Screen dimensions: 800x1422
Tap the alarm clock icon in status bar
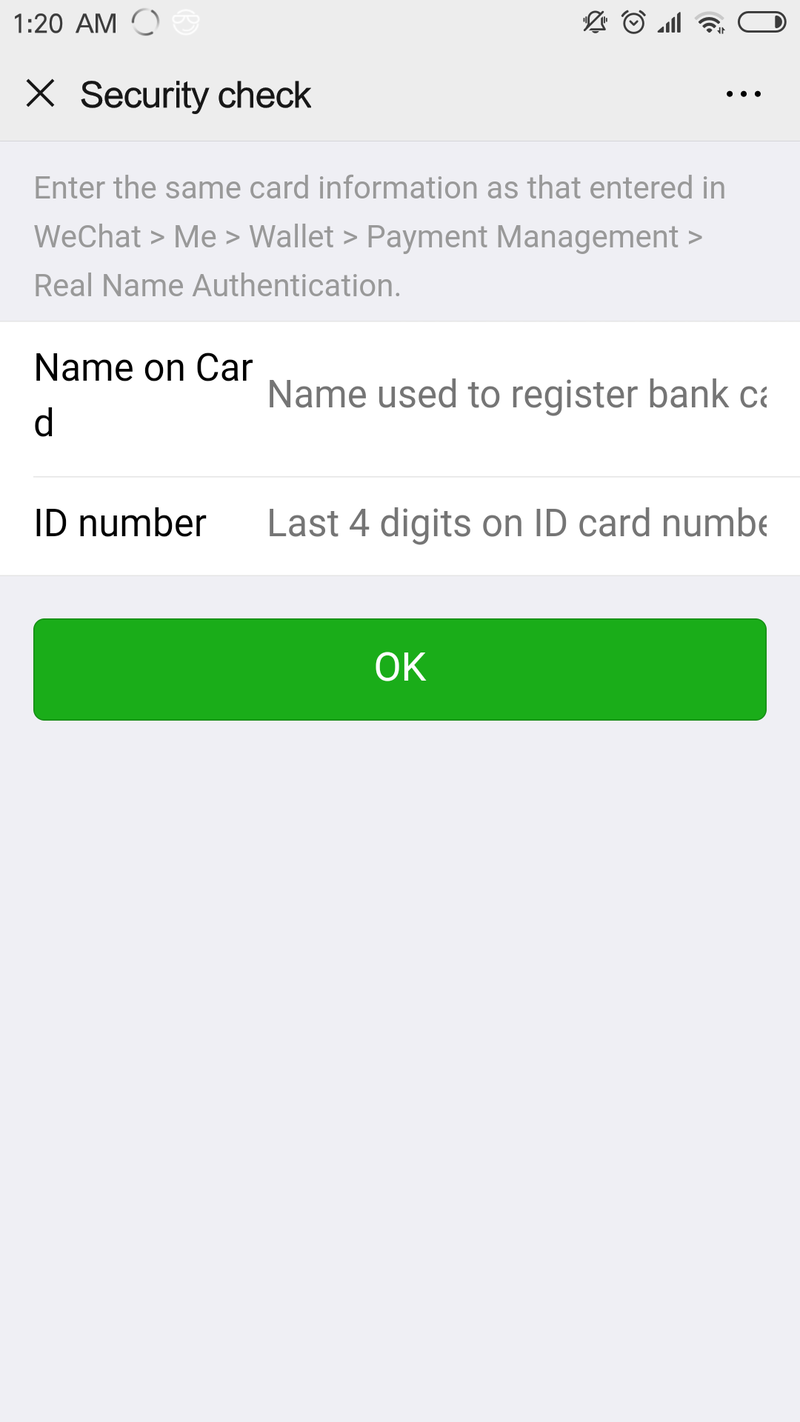[633, 21]
